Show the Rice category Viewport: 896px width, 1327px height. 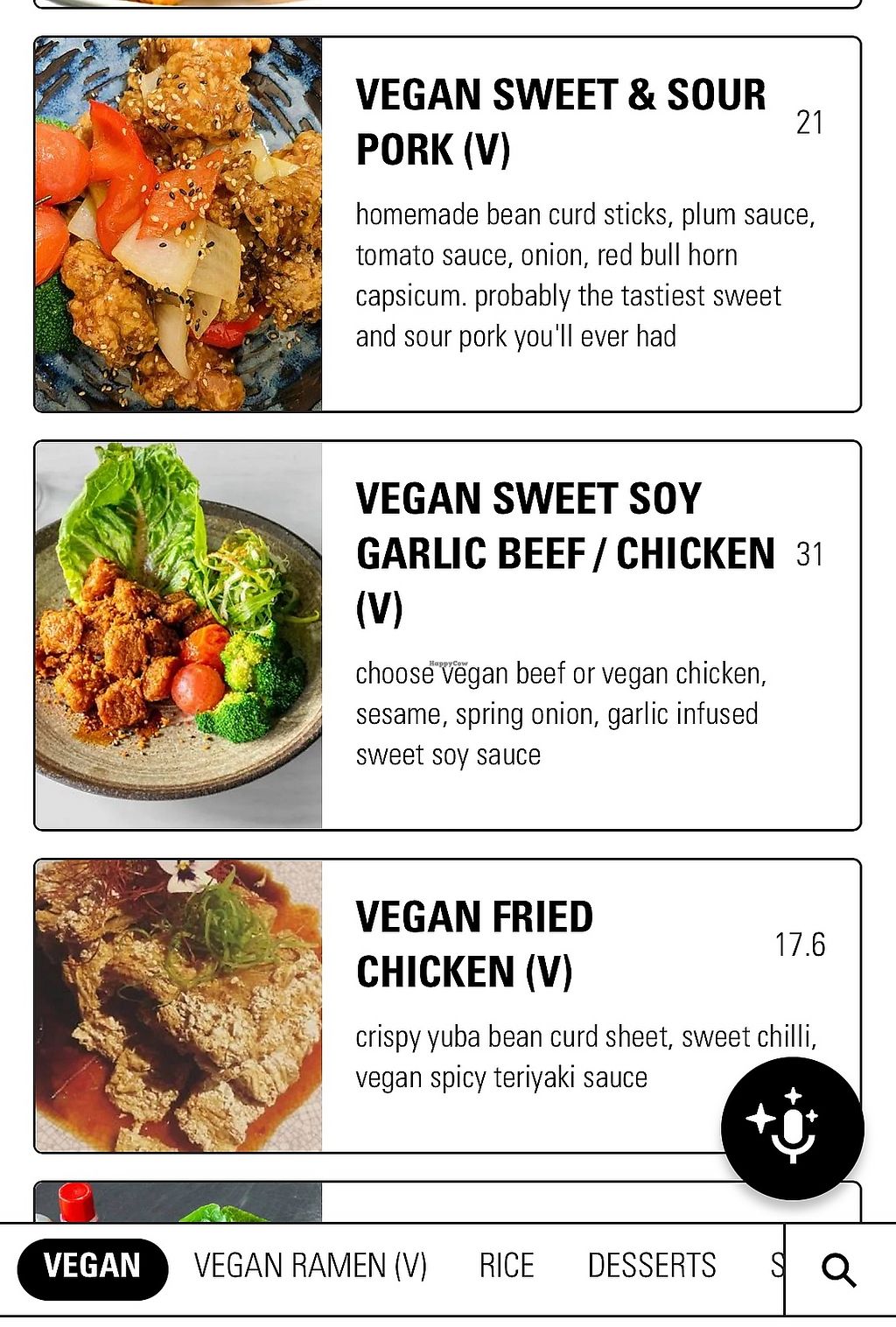pos(507,1266)
